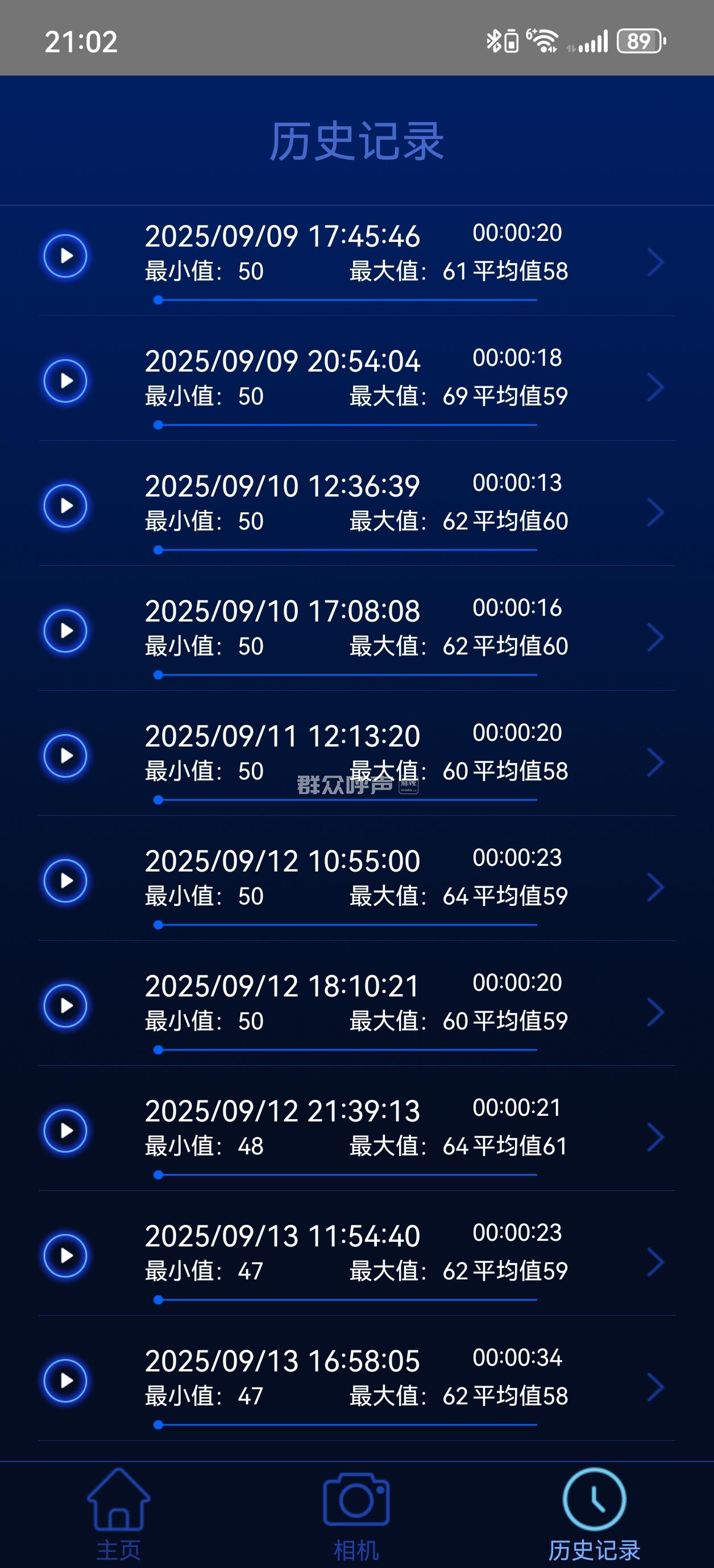Image resolution: width=714 pixels, height=1568 pixels.
Task: Open details chevron for 2025/09/12 18:10:21
Action: [655, 1012]
